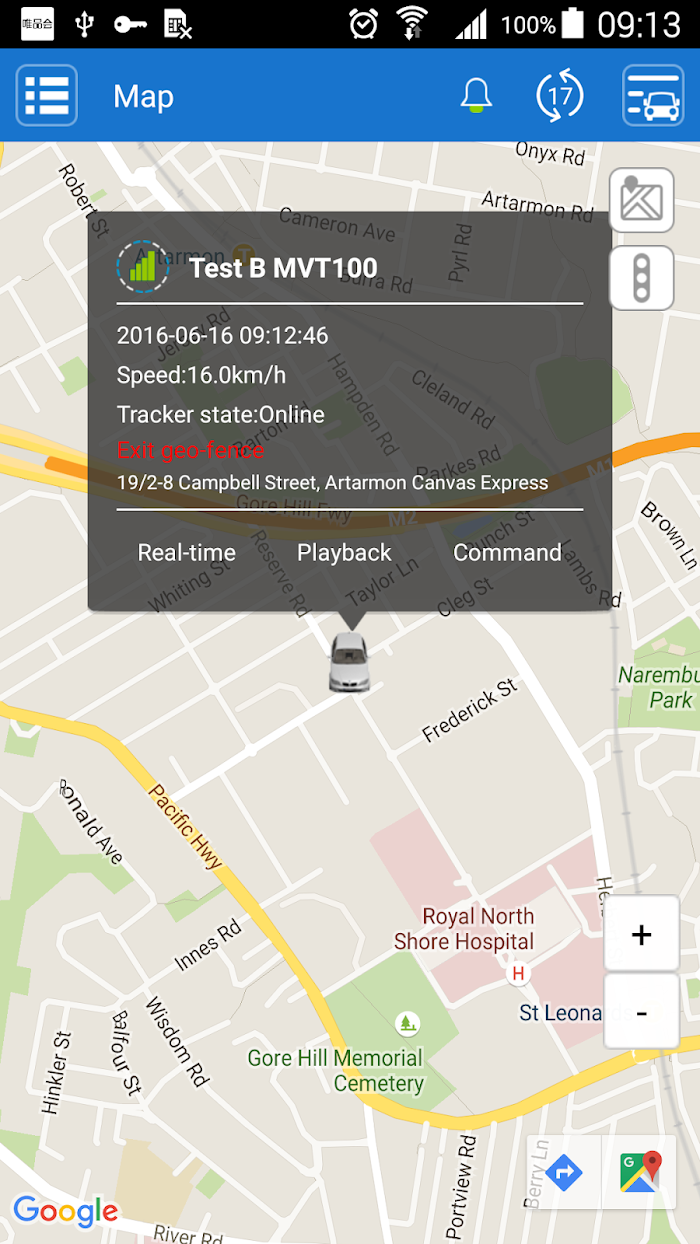Send a Command to tracker
Screen dimensions: 700x1244
[x=507, y=553]
